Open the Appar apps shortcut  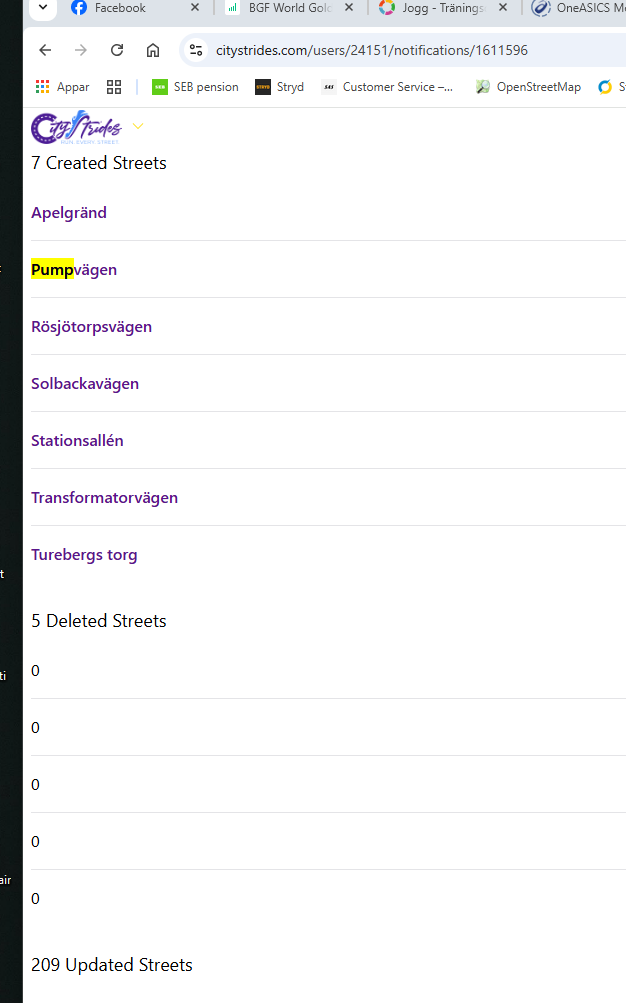[x=62, y=87]
